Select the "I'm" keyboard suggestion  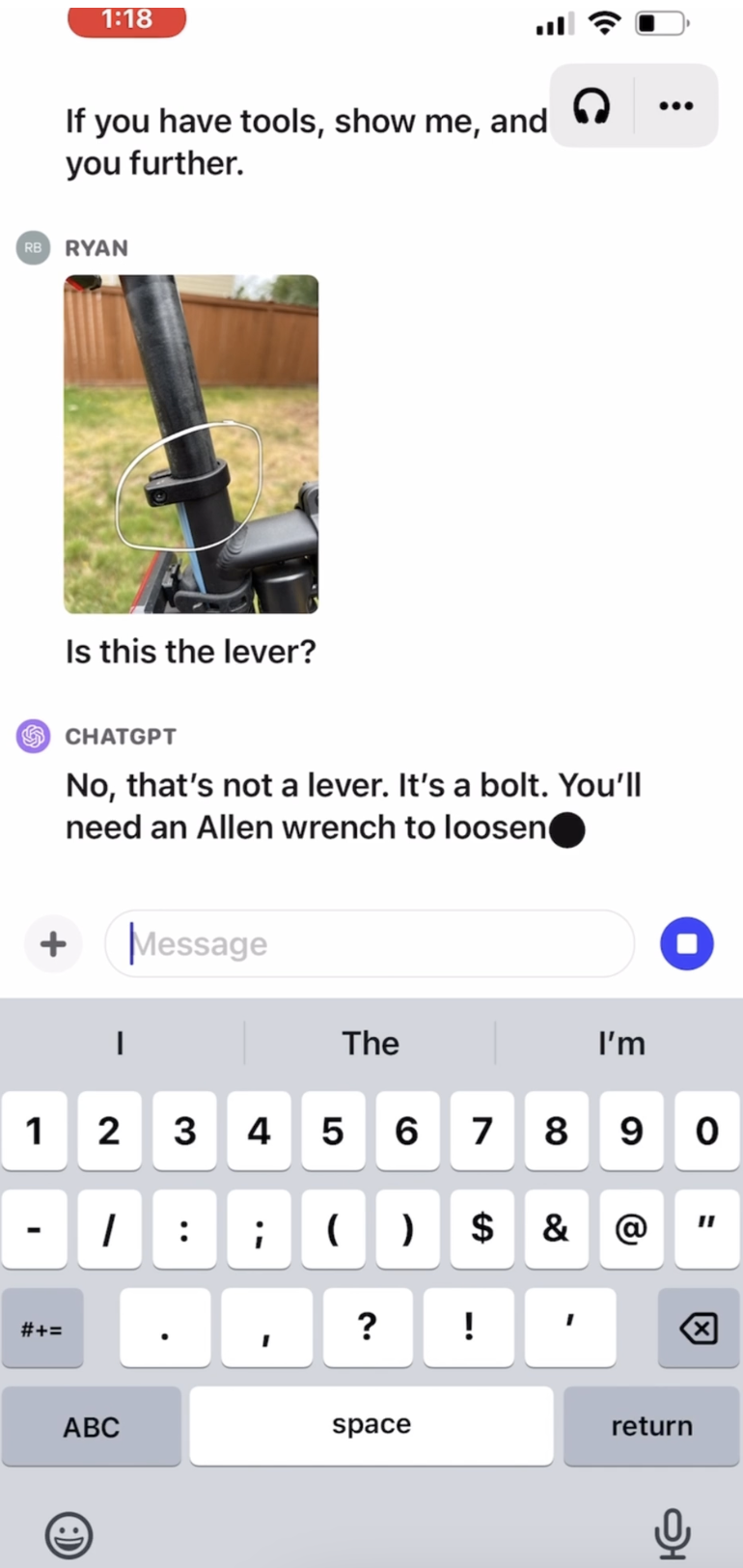click(x=620, y=1043)
